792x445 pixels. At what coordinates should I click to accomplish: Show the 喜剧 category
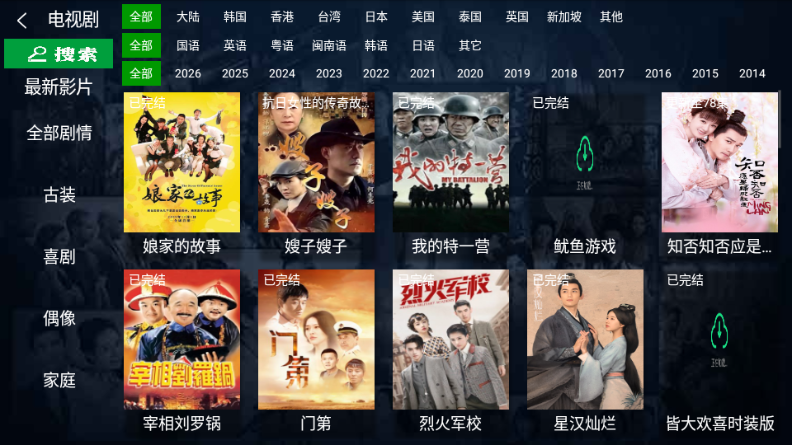click(x=59, y=256)
